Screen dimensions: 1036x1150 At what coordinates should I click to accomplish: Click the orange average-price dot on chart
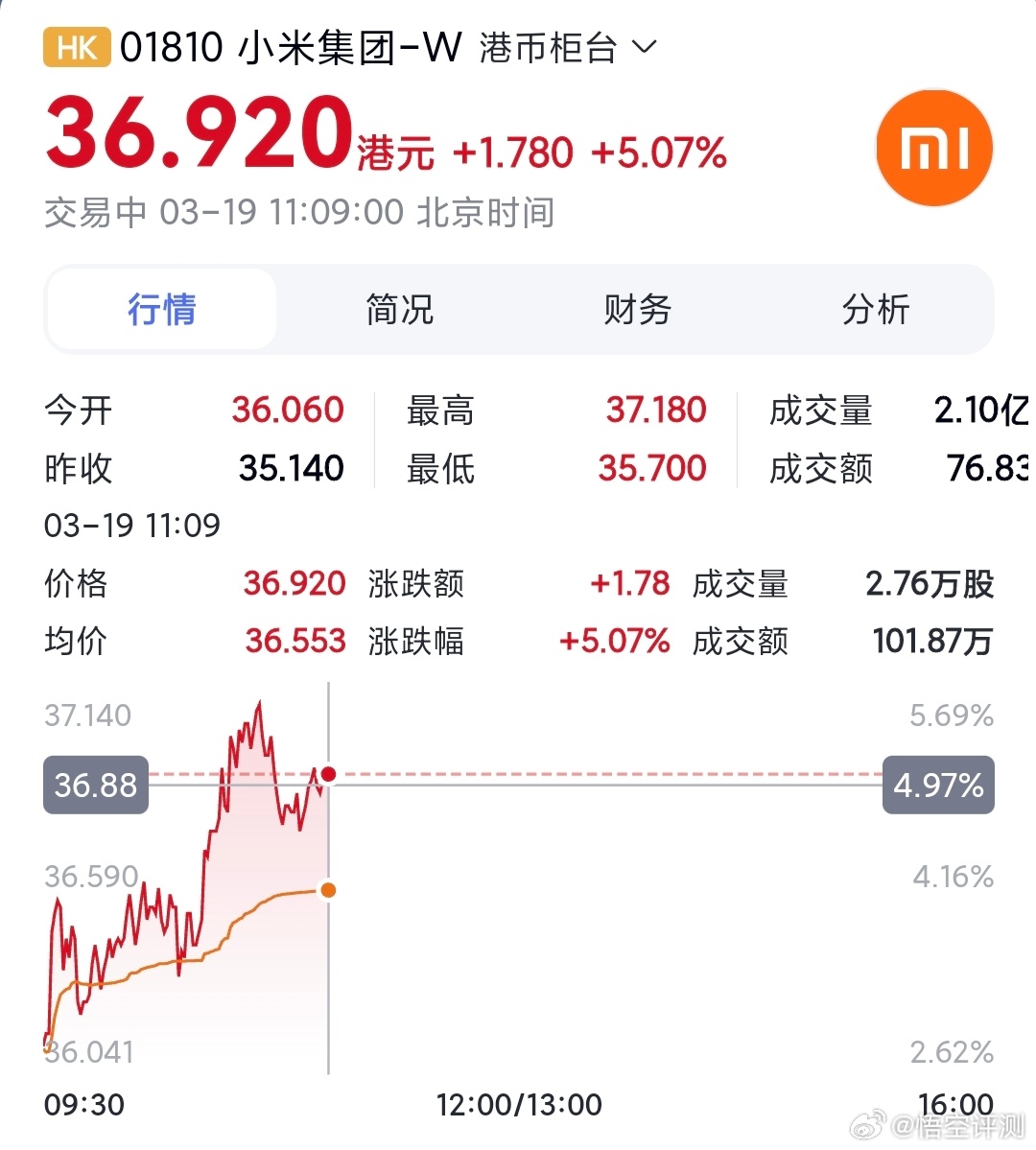coord(328,890)
